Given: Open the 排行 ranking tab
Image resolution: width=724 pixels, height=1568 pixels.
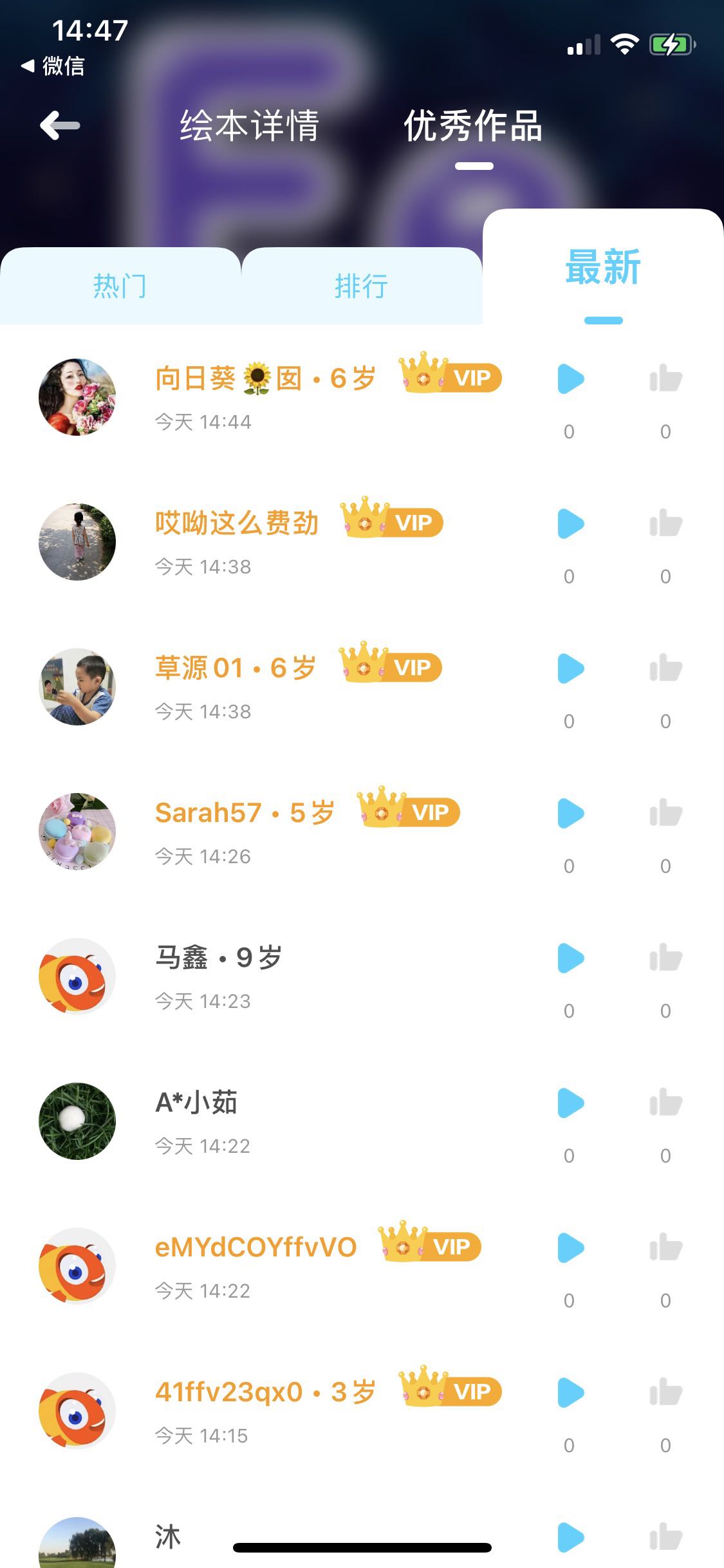Looking at the screenshot, I should pyautogui.click(x=361, y=286).
